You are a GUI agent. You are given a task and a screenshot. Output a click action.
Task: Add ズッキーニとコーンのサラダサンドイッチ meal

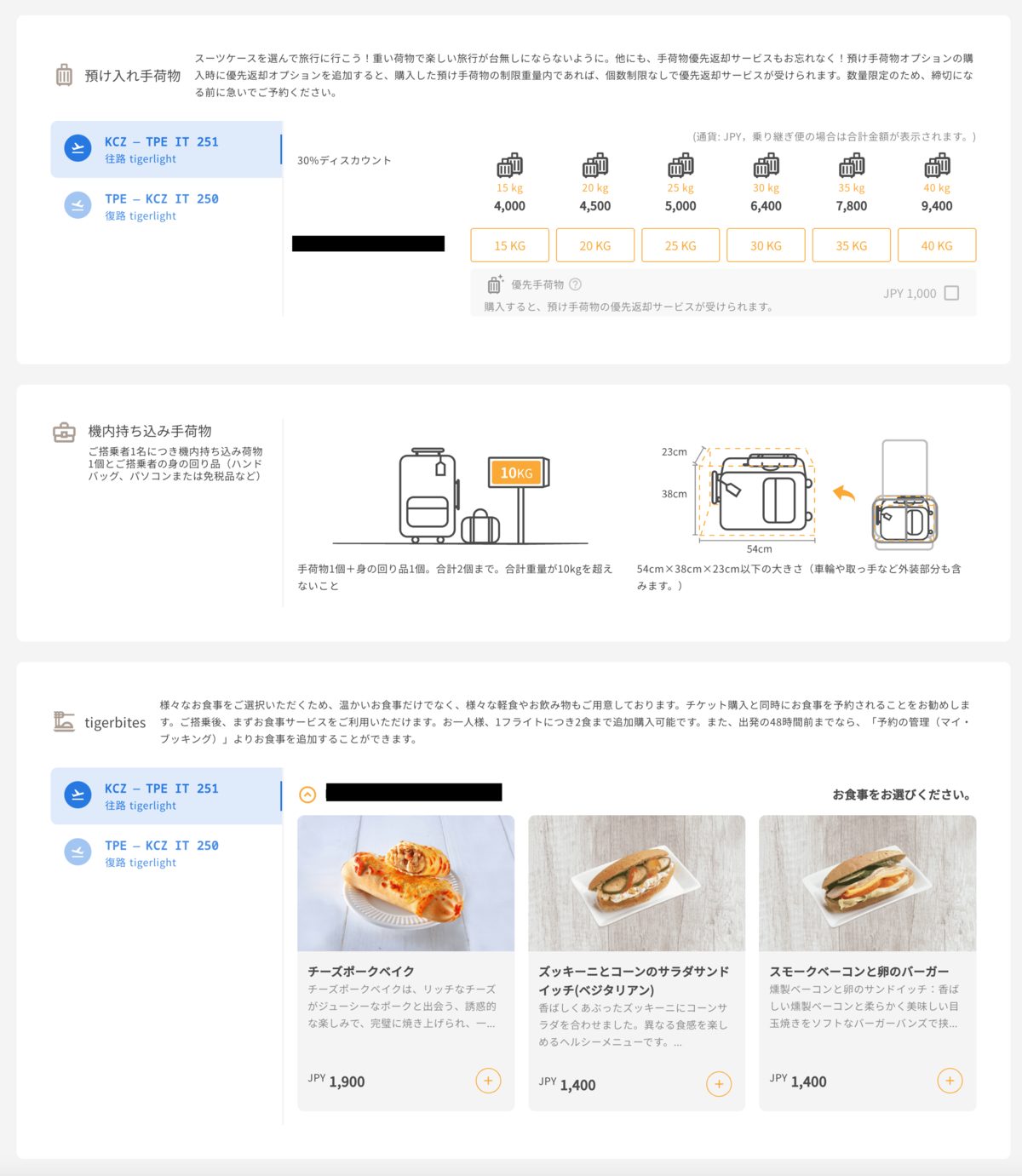tap(719, 1084)
